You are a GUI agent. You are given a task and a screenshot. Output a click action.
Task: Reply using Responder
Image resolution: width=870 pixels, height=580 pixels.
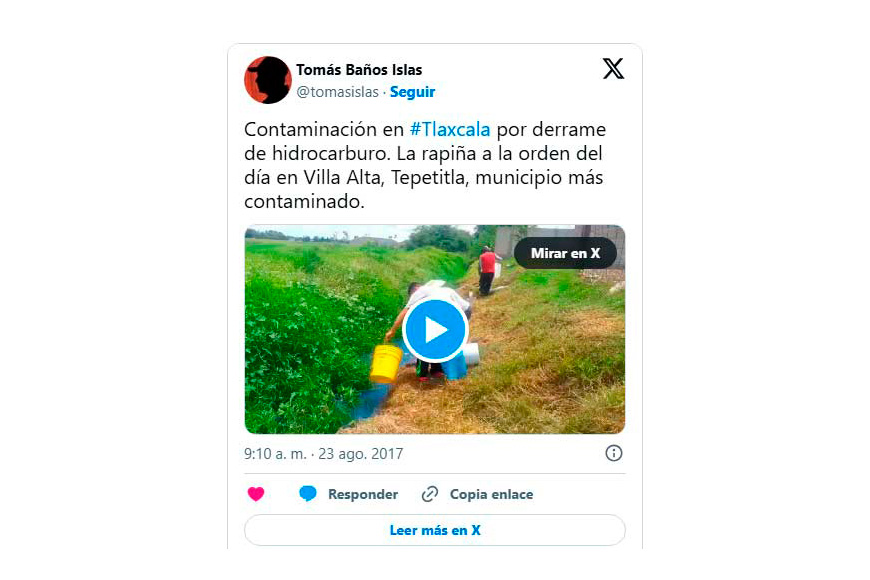(x=348, y=494)
